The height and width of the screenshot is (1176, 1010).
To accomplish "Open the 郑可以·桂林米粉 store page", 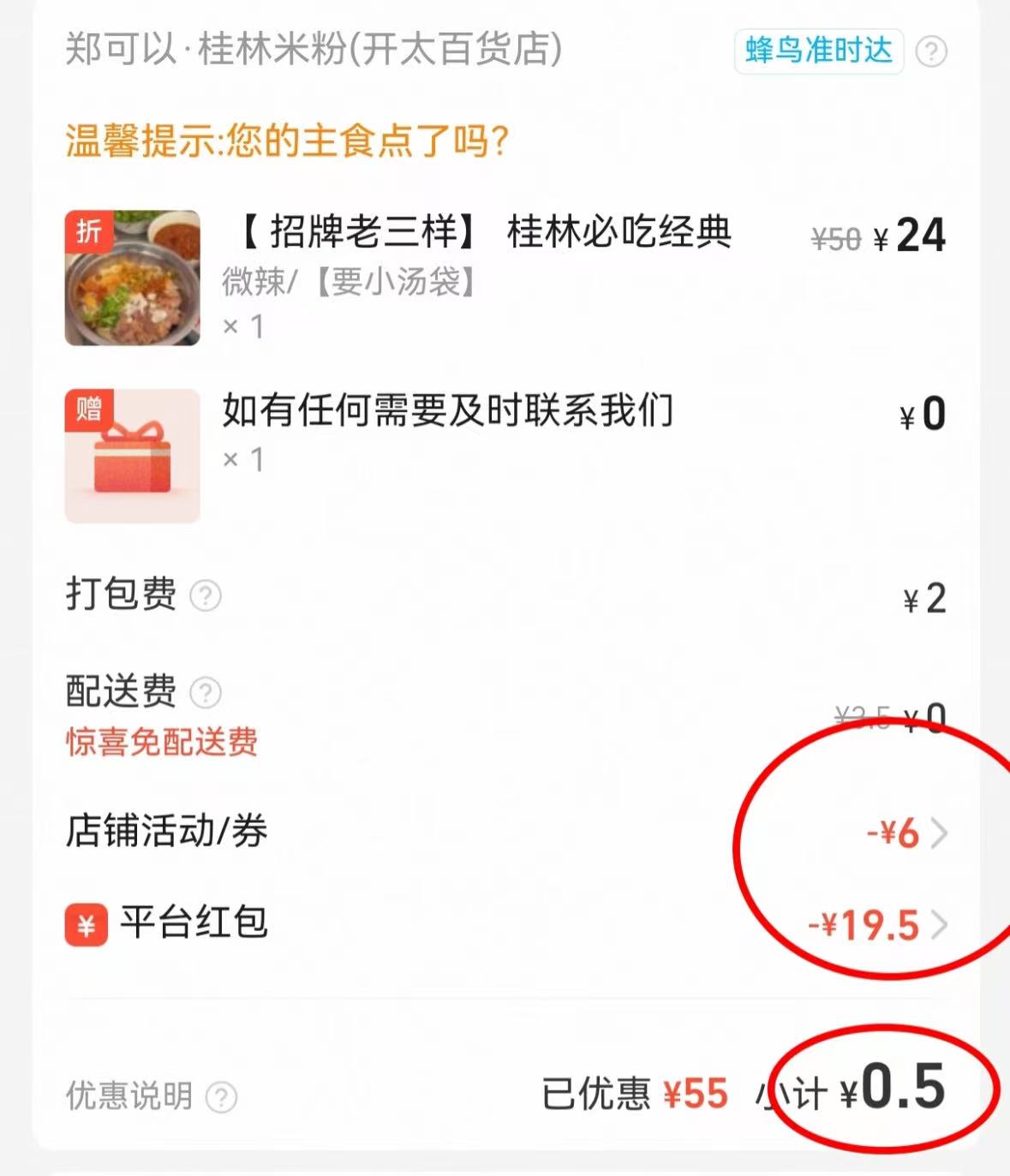I will click(x=313, y=51).
